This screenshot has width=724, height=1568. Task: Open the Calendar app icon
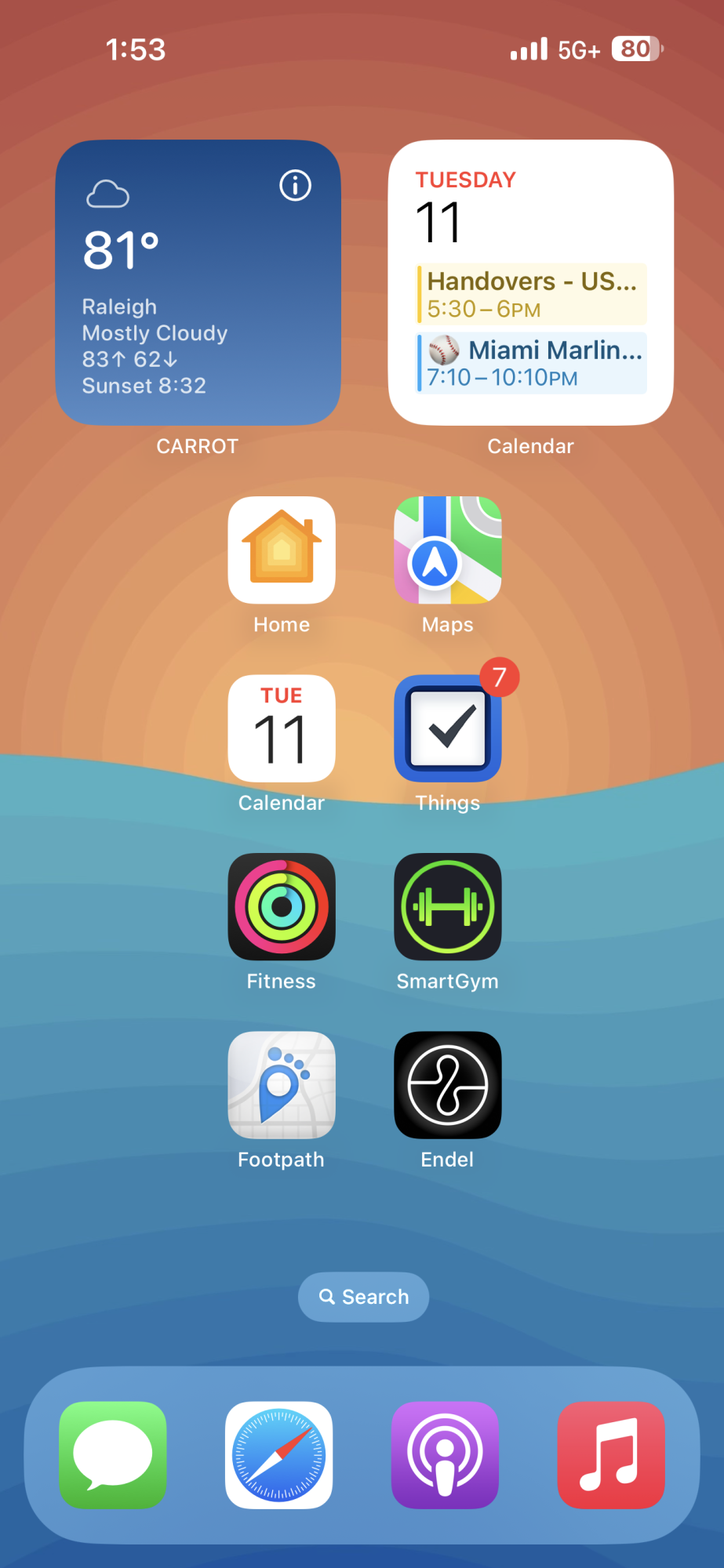pyautogui.click(x=282, y=728)
